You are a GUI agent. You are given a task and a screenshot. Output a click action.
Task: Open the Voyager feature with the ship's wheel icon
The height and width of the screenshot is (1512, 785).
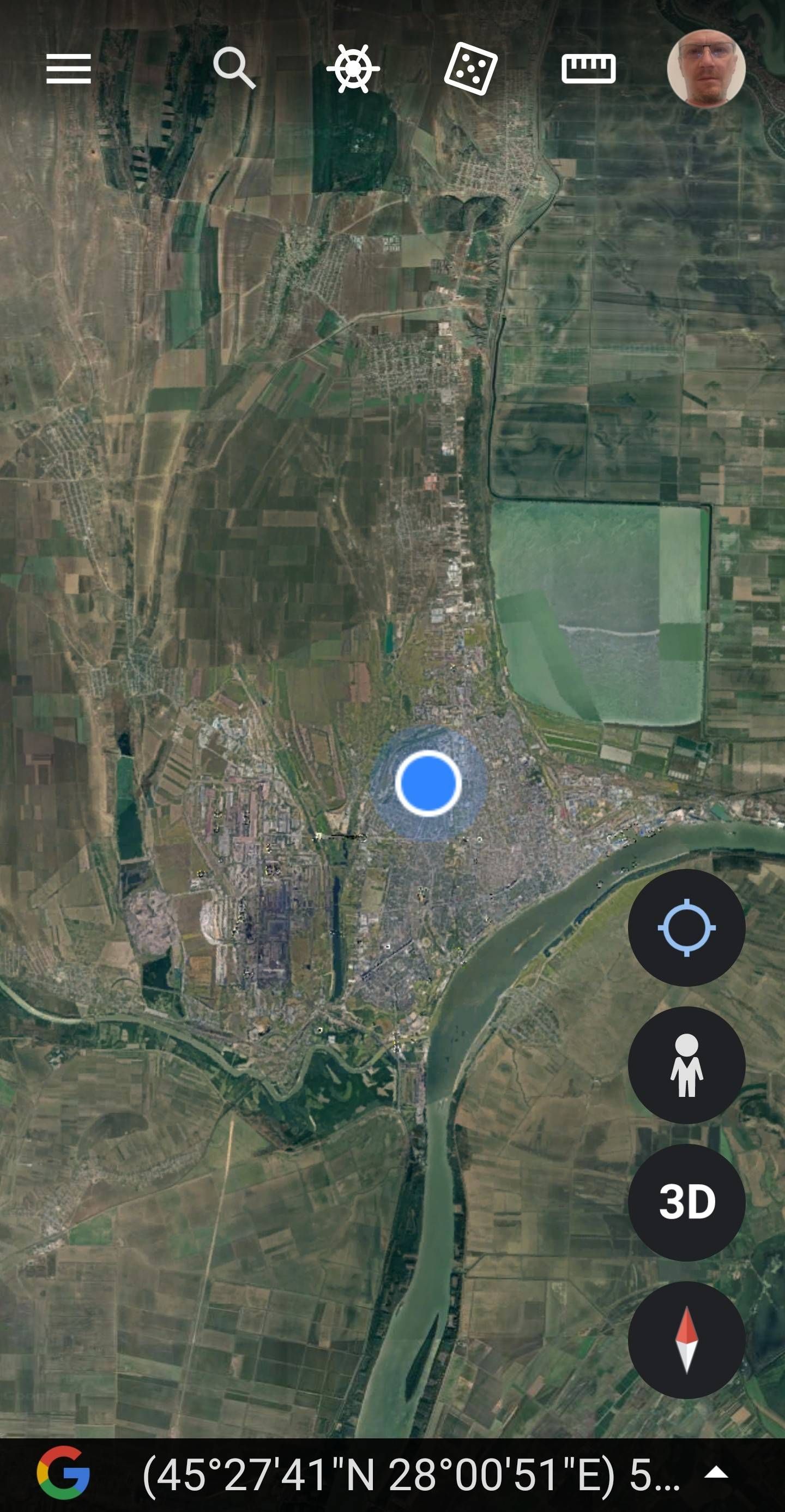(353, 70)
